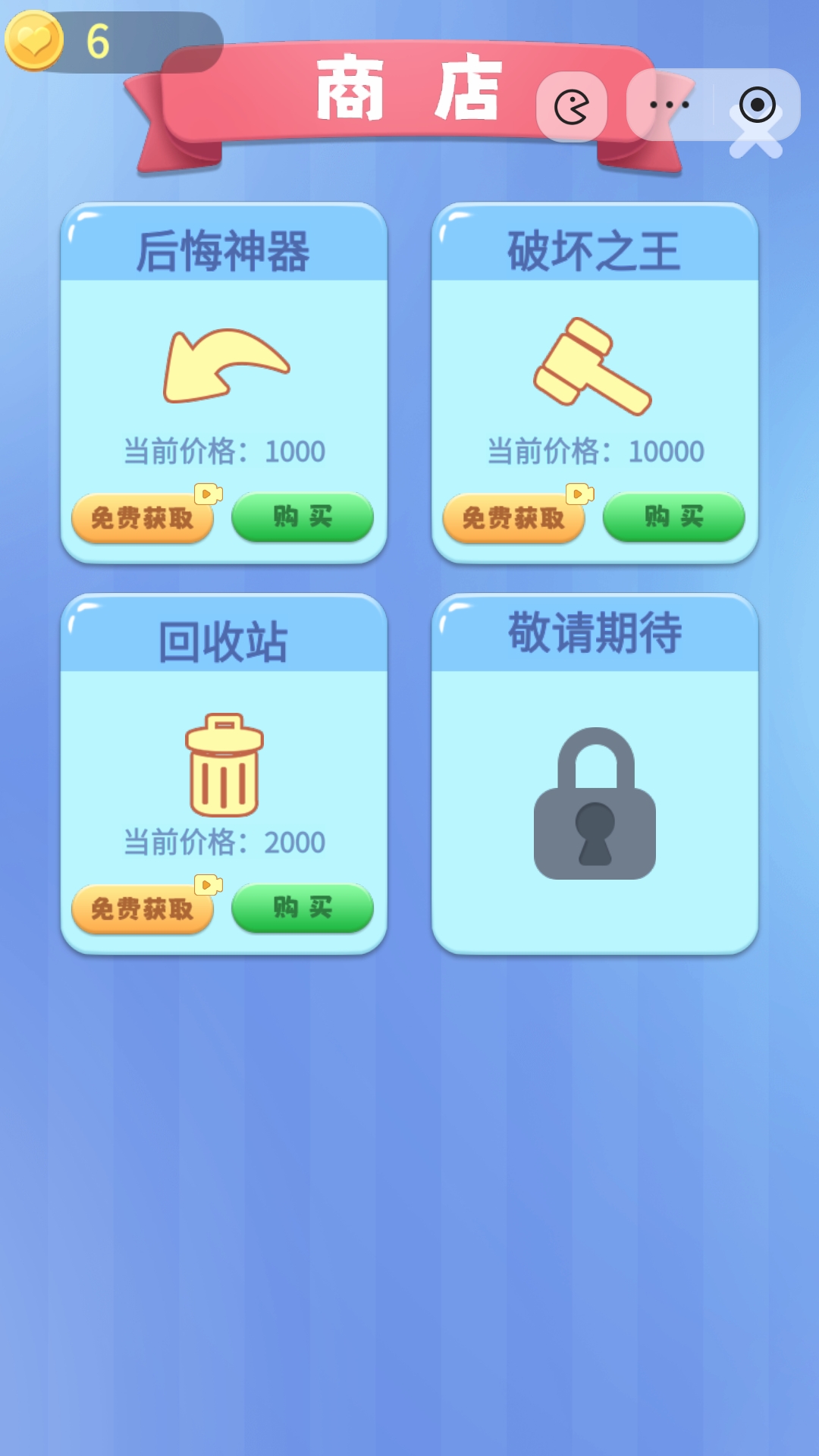Click the video camera icon on 后悔神器 free button

(x=207, y=493)
